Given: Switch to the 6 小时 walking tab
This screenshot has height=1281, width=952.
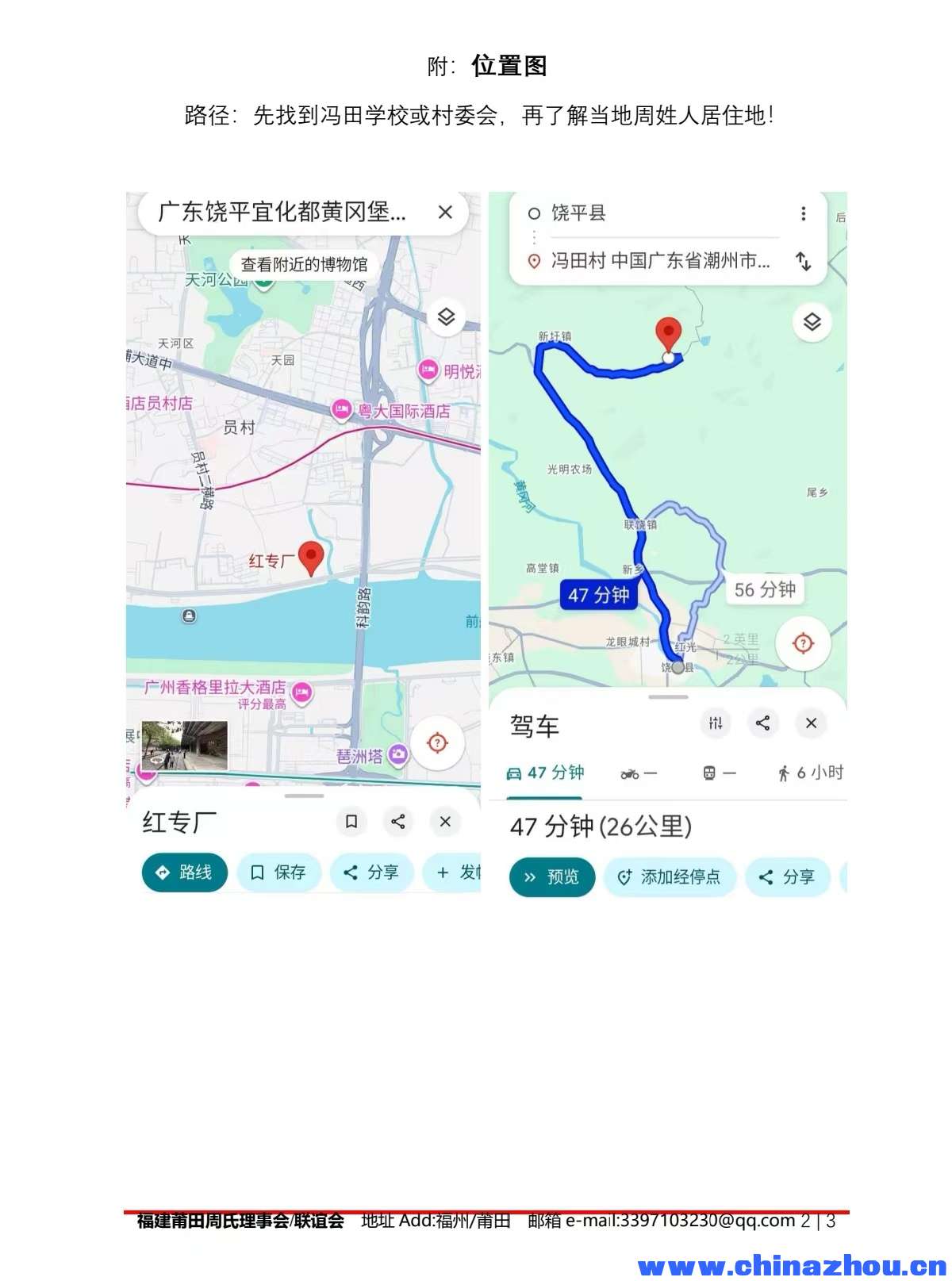Looking at the screenshot, I should 809,773.
